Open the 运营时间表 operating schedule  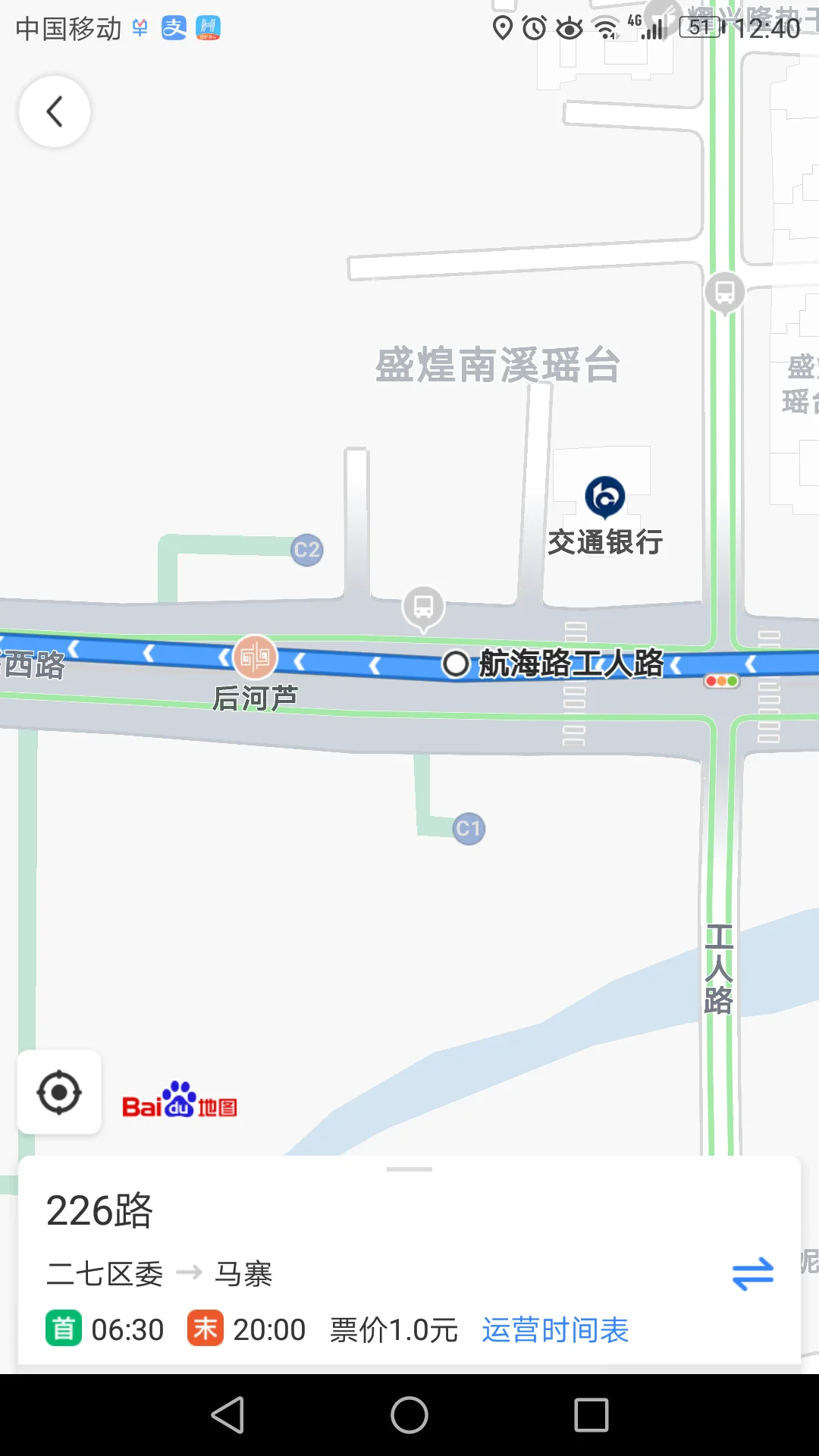[x=556, y=1328]
